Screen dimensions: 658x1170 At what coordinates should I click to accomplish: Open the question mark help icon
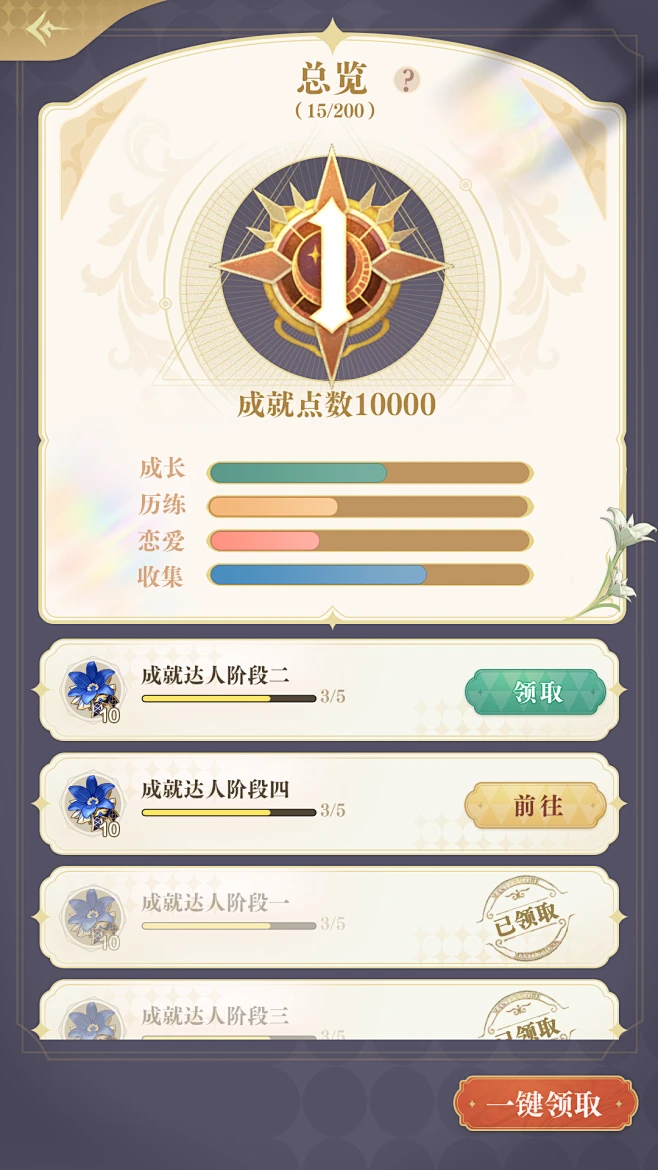[406, 80]
